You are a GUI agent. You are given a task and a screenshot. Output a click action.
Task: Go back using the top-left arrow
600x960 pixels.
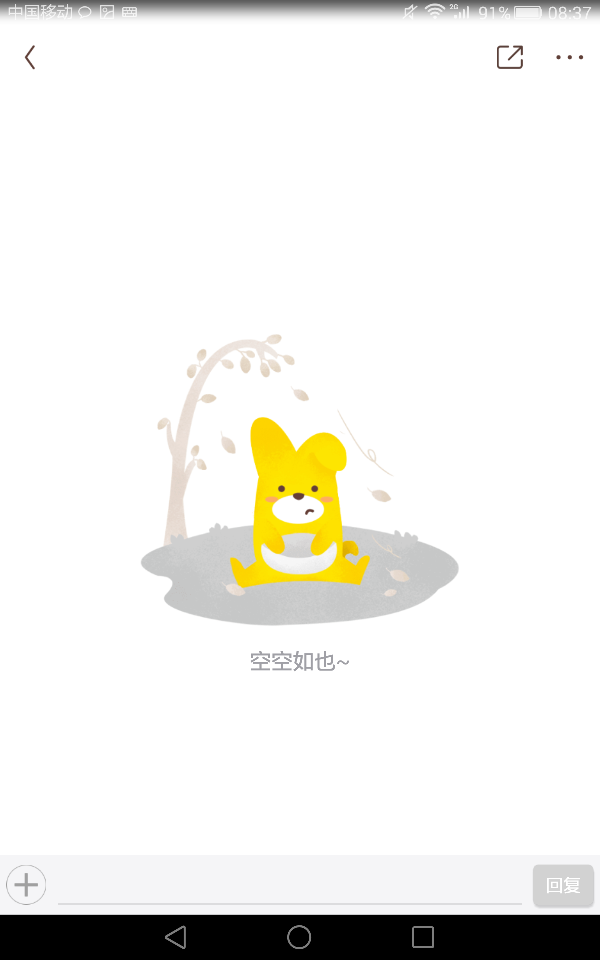(x=30, y=58)
